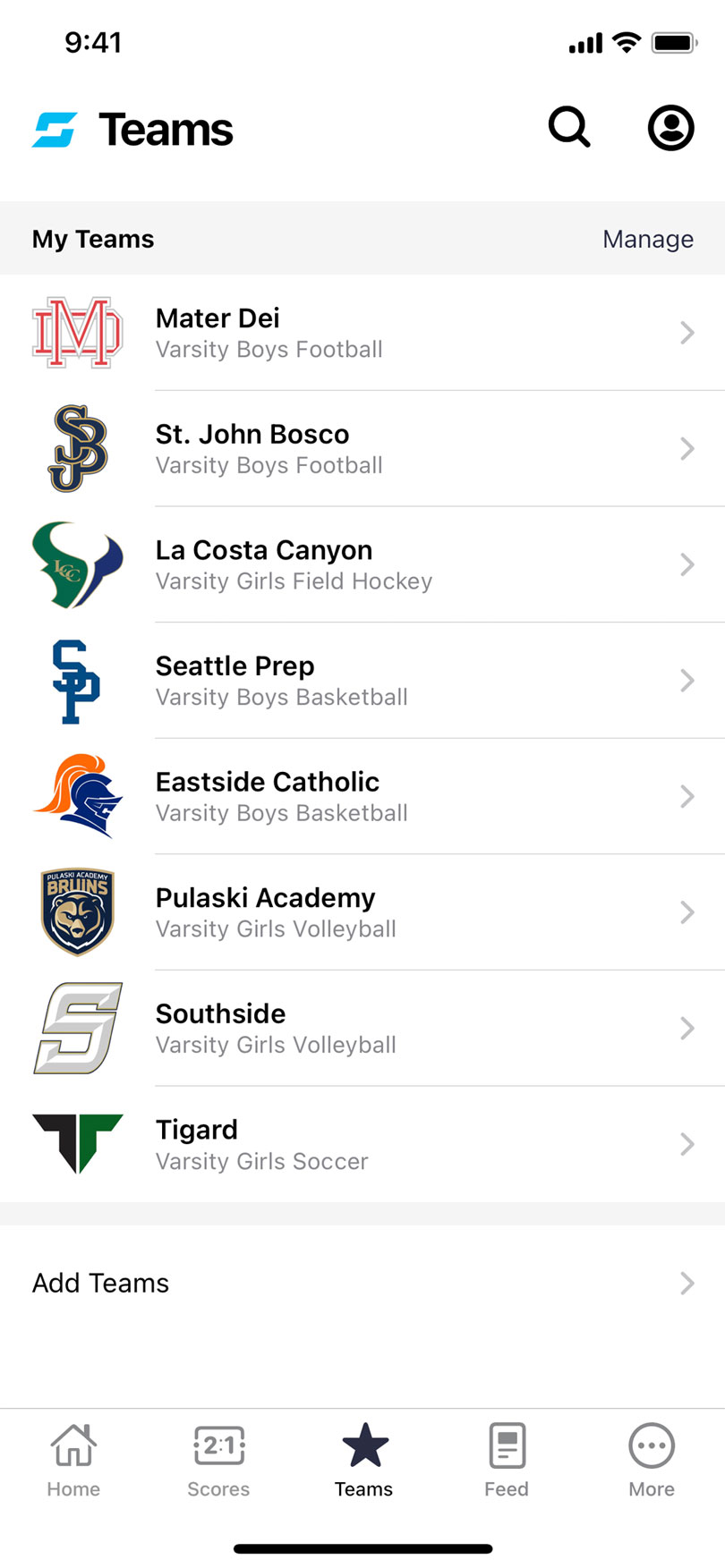Switch to the Home tab

click(x=73, y=1460)
